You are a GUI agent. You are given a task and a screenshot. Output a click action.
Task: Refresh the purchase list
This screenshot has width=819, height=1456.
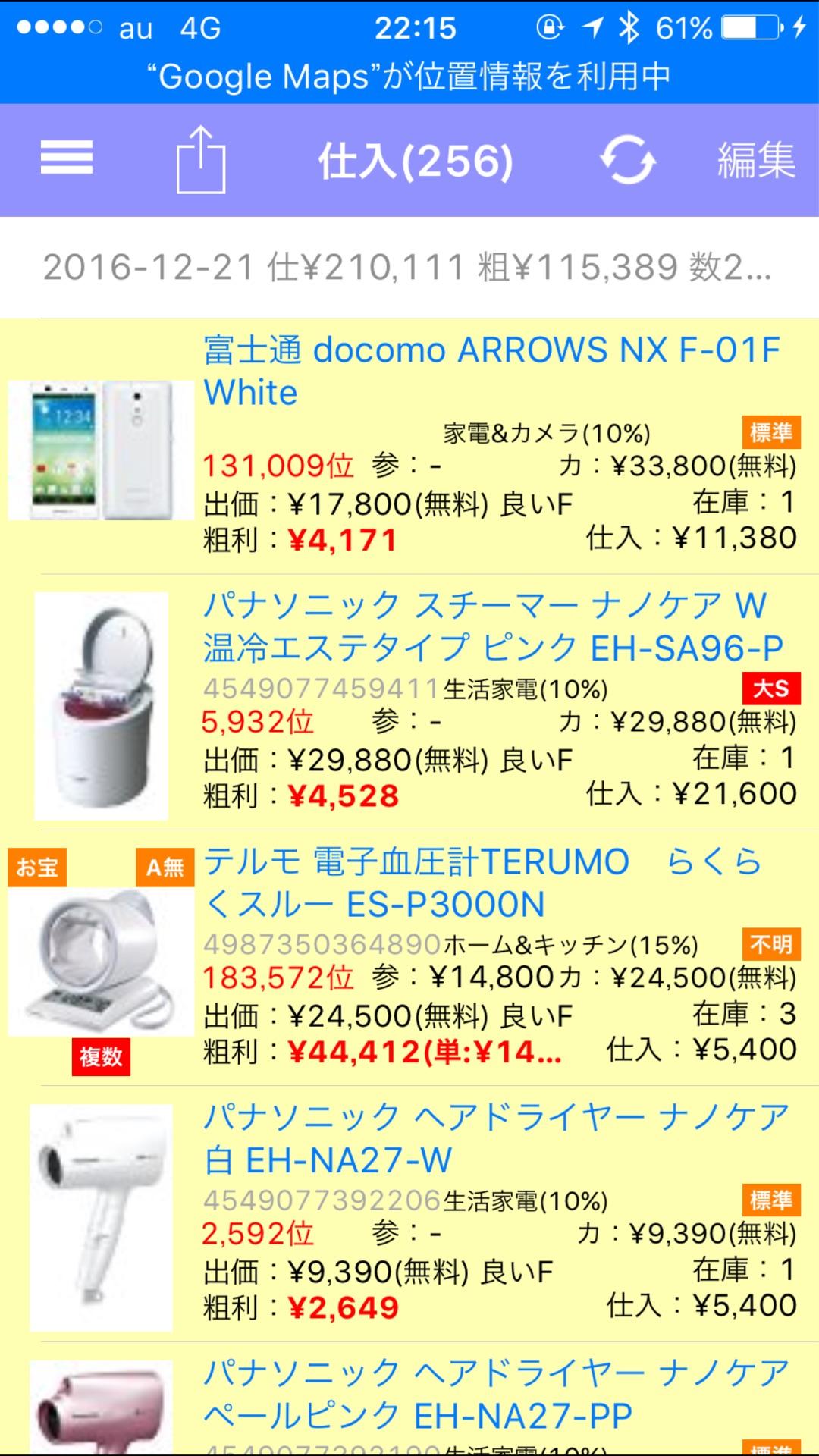click(627, 160)
